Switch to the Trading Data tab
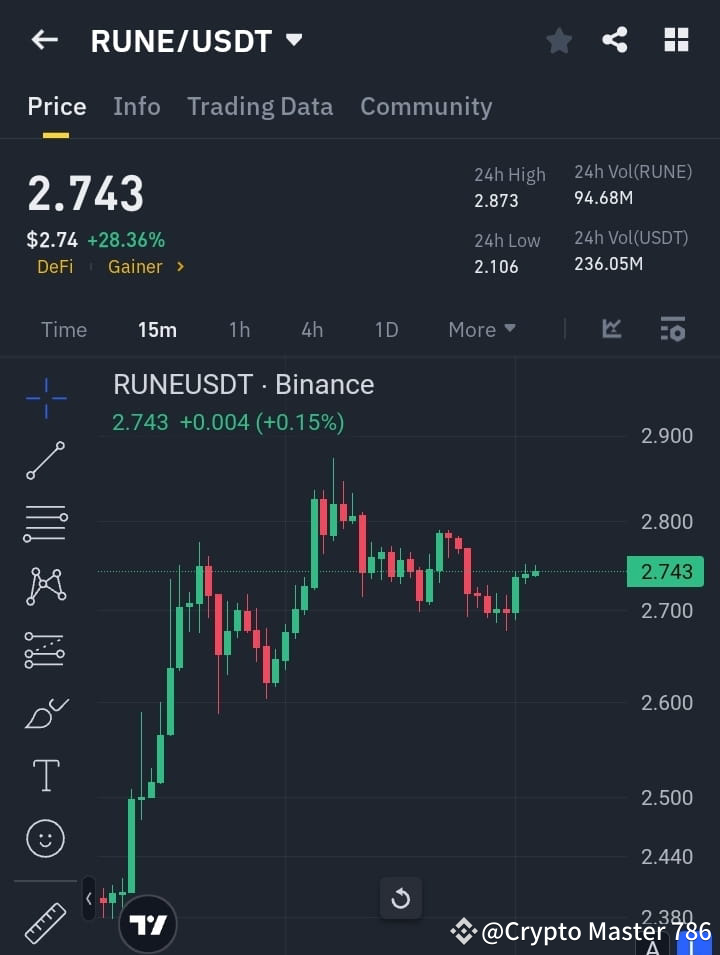 (260, 106)
